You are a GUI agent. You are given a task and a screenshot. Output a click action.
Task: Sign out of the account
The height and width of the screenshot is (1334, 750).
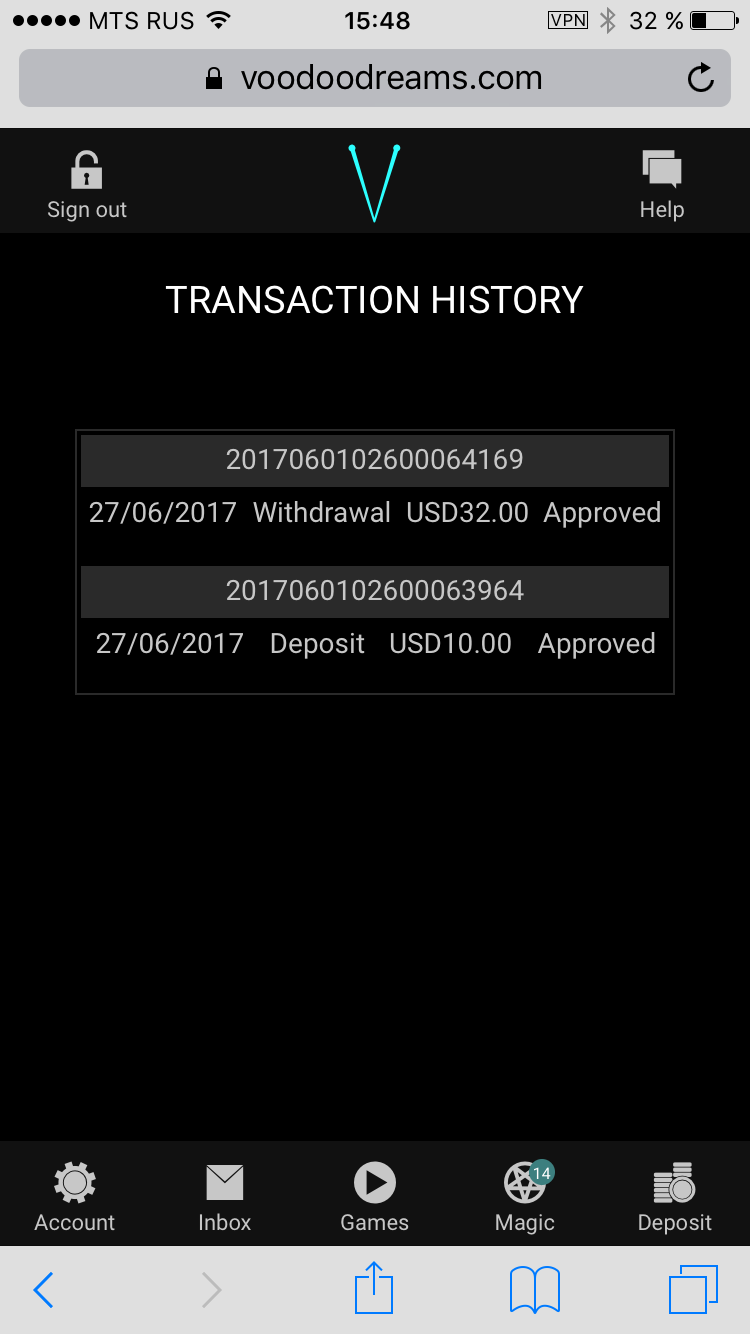pos(87,185)
